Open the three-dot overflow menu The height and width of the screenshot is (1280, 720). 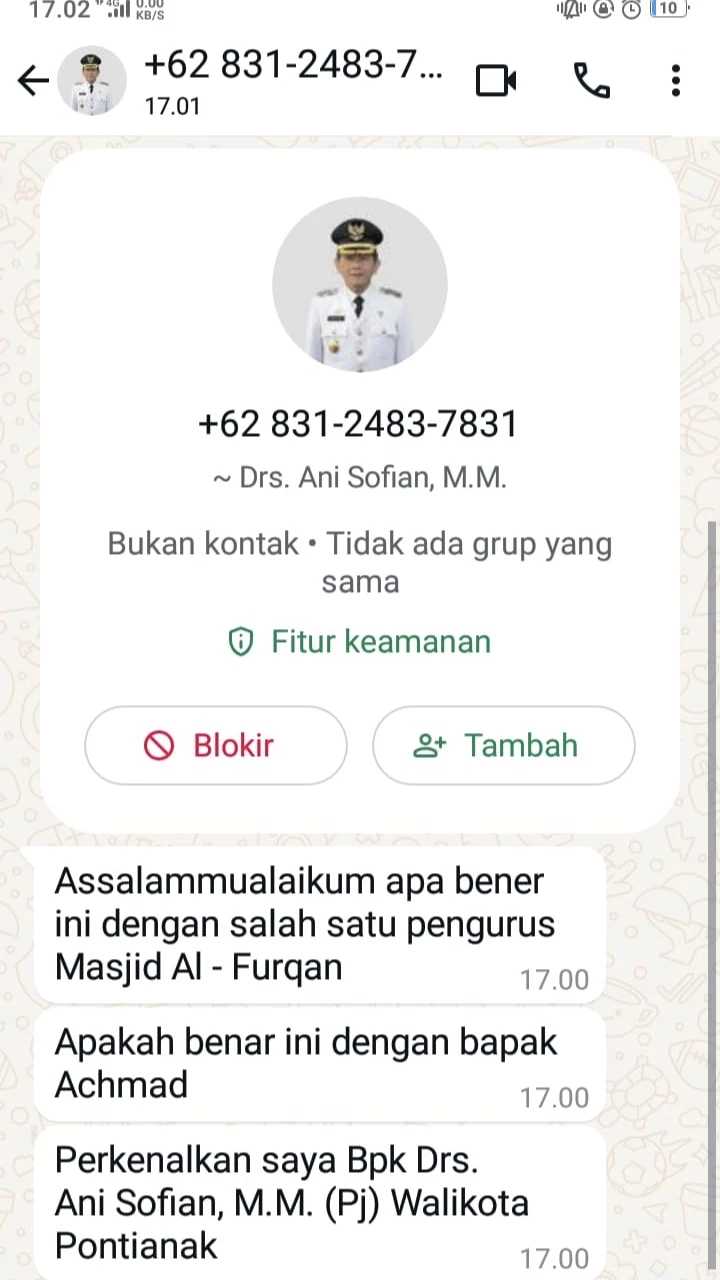(676, 81)
